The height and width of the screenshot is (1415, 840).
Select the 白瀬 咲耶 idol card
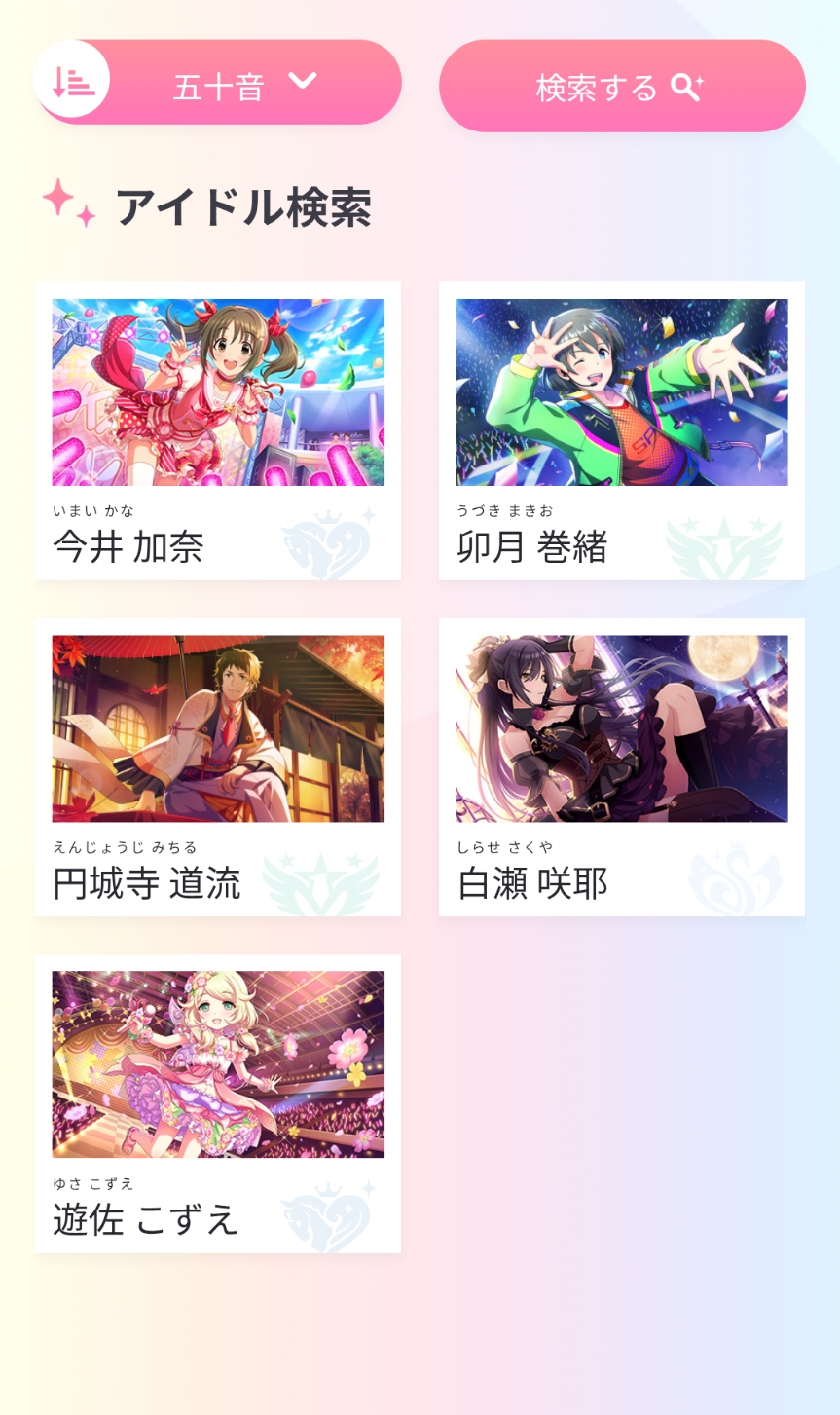click(621, 766)
